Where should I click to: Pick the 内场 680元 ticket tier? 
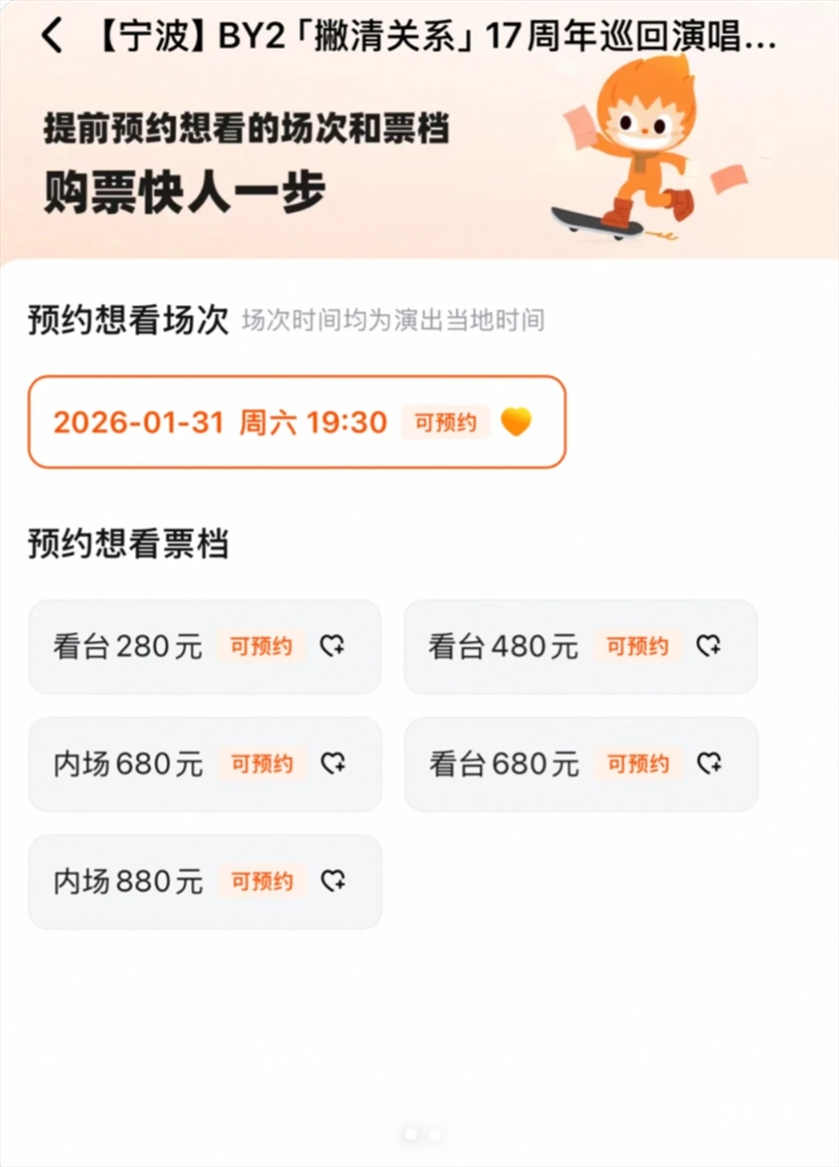pos(204,765)
